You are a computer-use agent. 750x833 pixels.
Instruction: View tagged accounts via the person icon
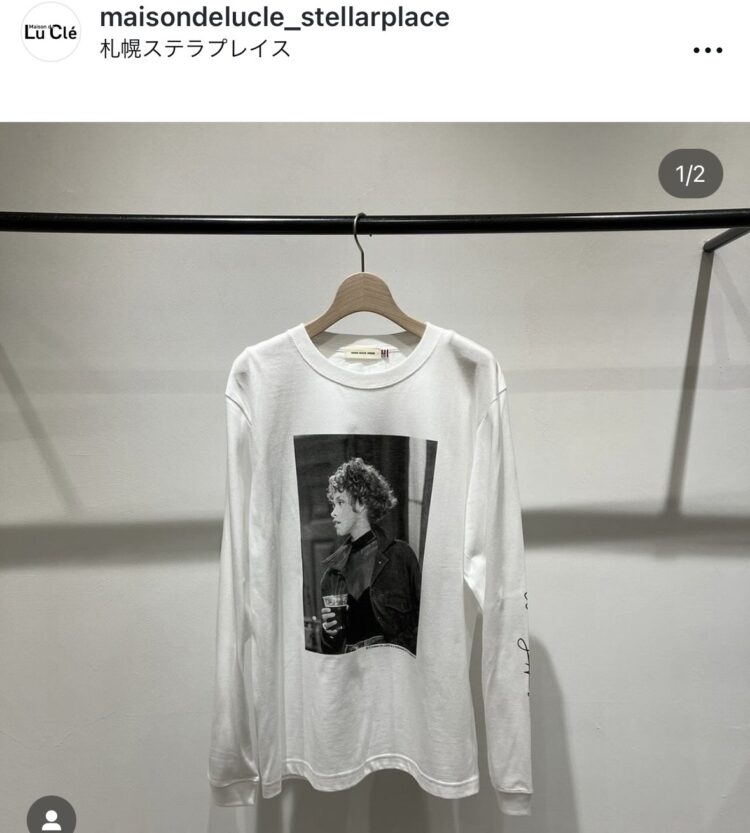(x=50, y=814)
